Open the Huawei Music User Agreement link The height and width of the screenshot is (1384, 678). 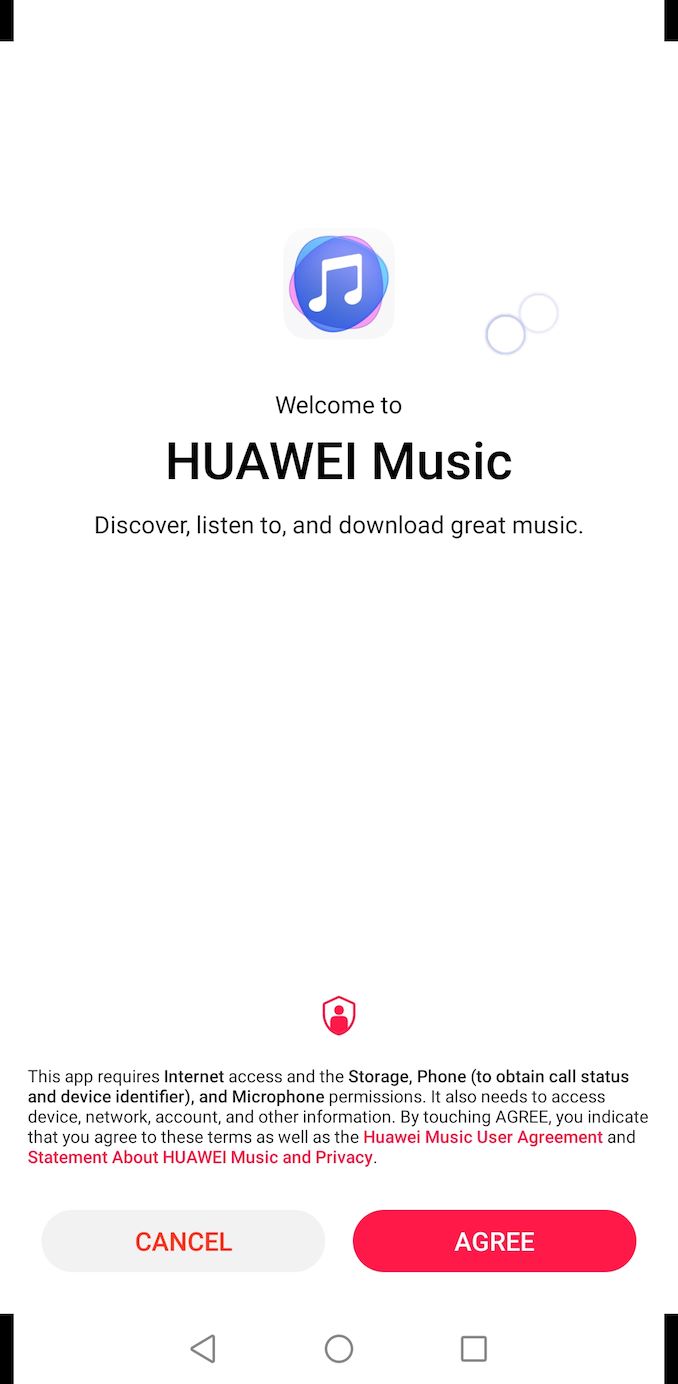(483, 1137)
